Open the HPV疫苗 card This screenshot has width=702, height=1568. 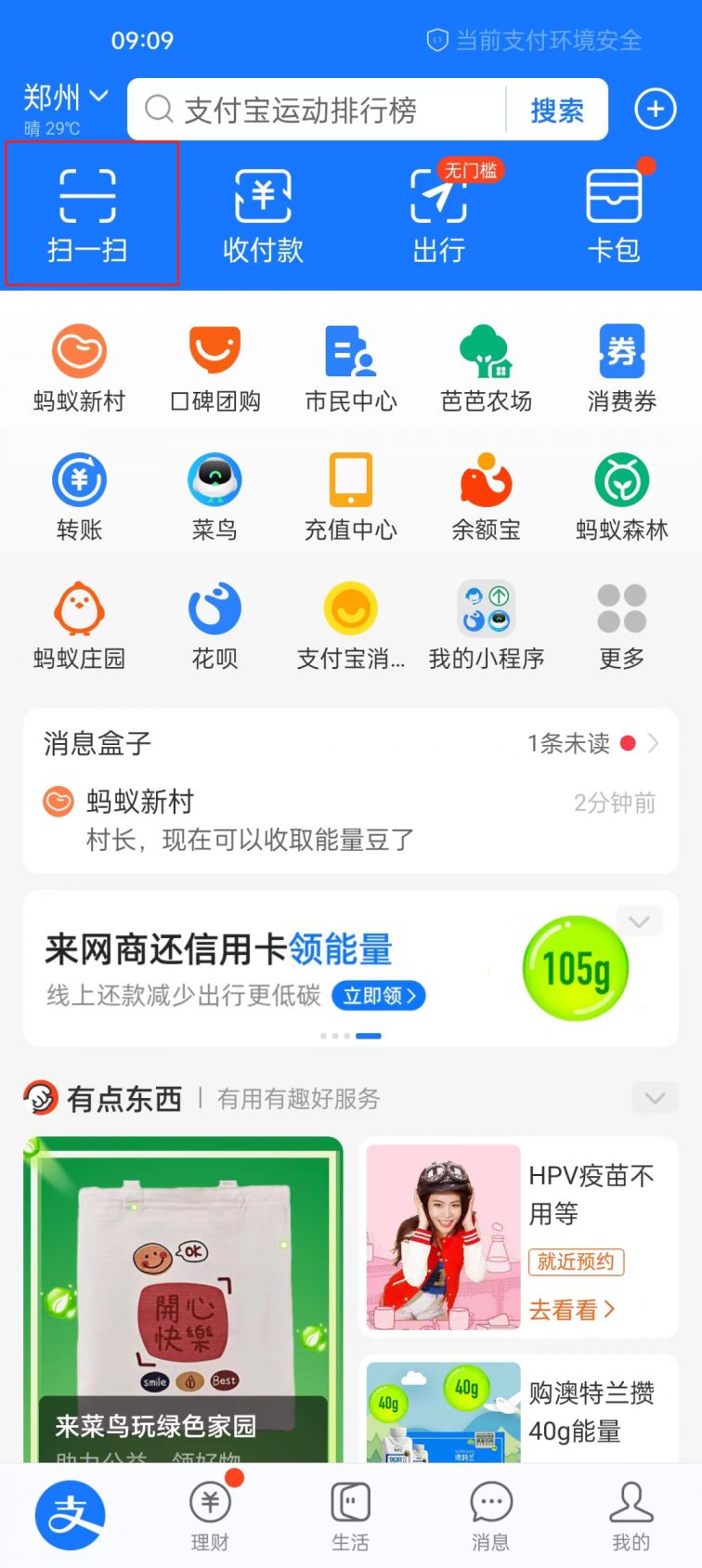tap(518, 1237)
